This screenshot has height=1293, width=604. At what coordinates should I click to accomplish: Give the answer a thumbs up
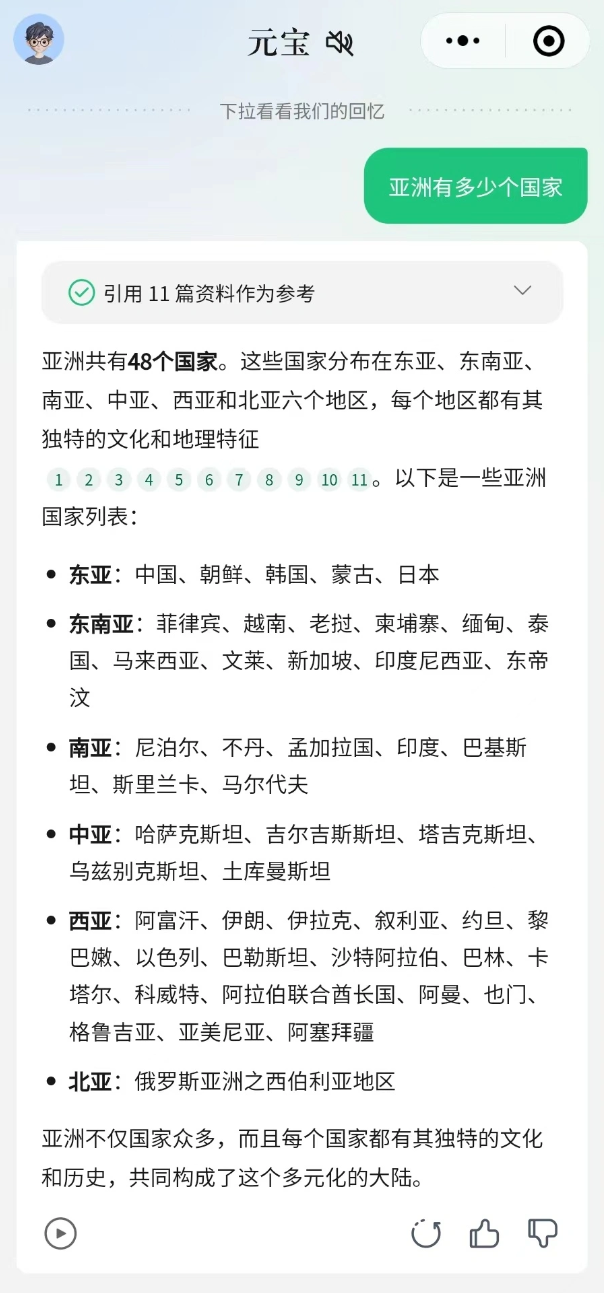point(484,1233)
